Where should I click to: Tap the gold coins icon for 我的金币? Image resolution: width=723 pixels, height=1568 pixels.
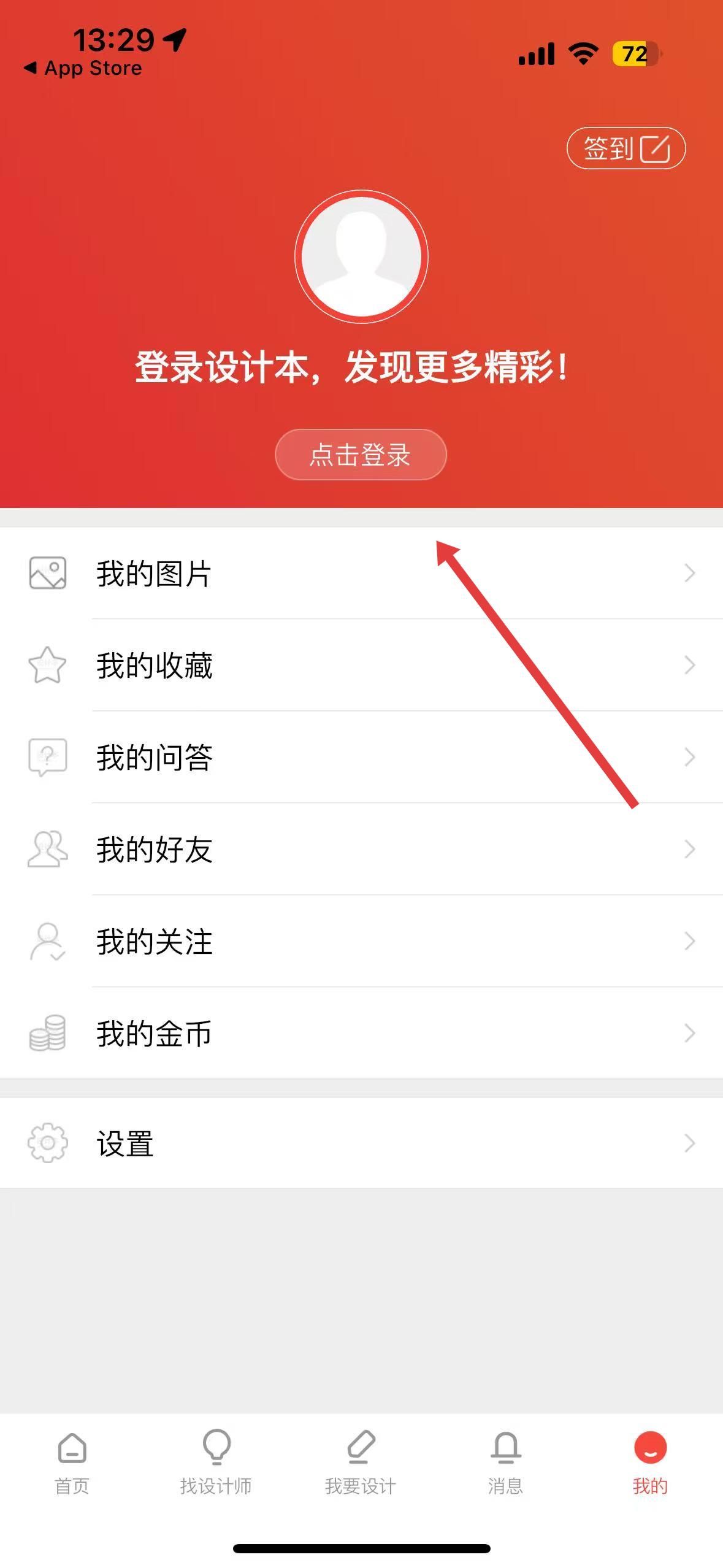pyautogui.click(x=47, y=1035)
